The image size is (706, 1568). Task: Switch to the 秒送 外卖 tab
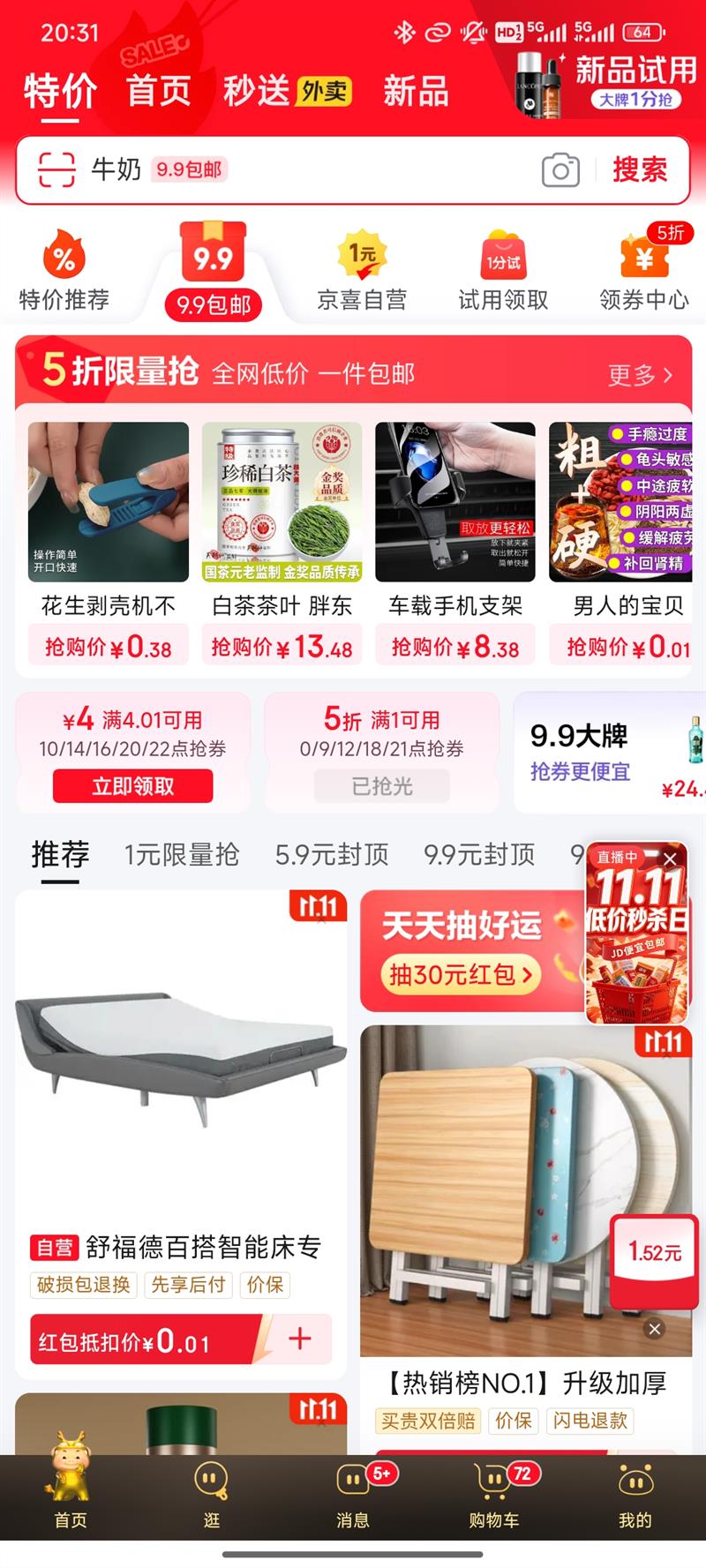287,91
